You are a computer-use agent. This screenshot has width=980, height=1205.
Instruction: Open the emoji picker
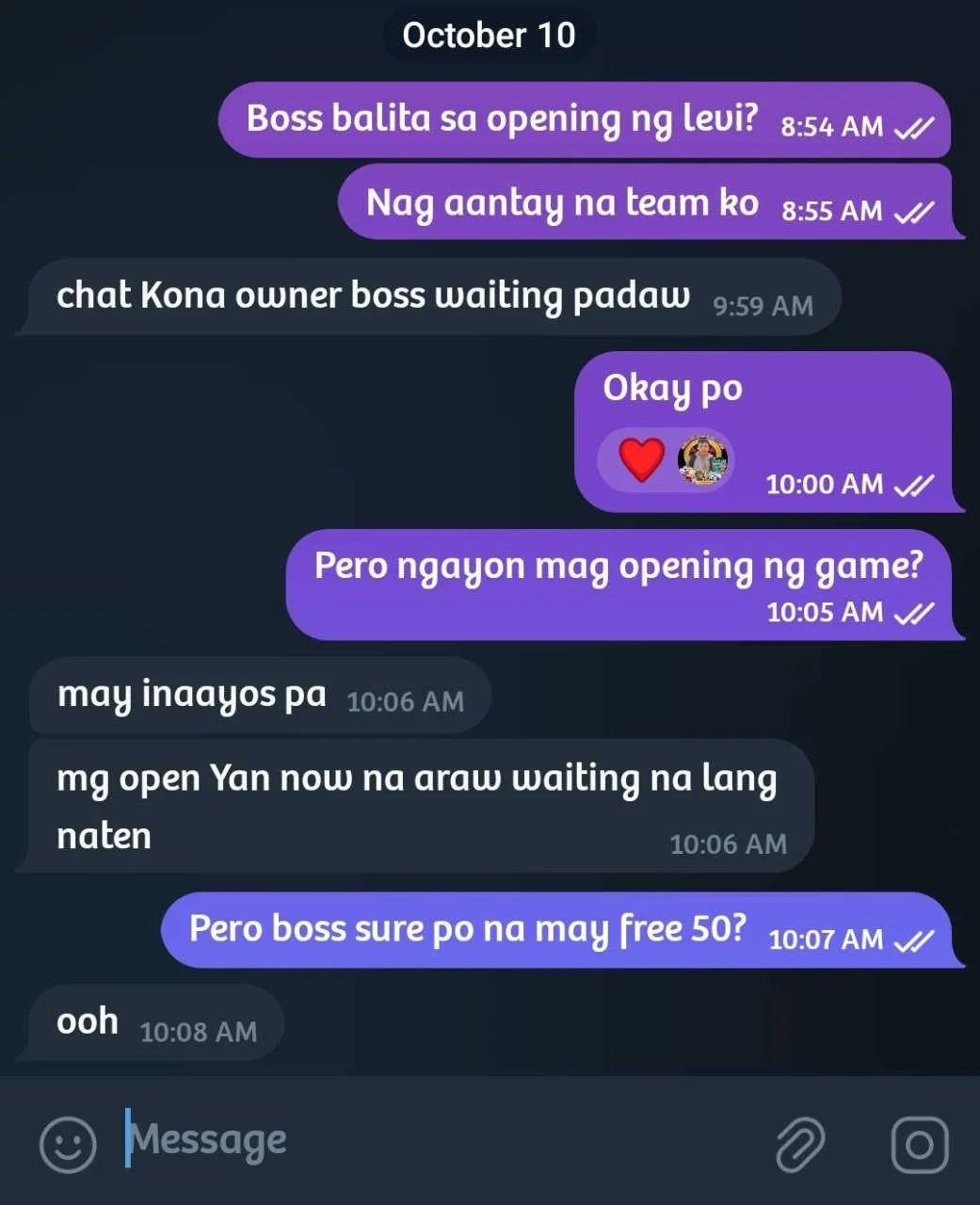68,1145
